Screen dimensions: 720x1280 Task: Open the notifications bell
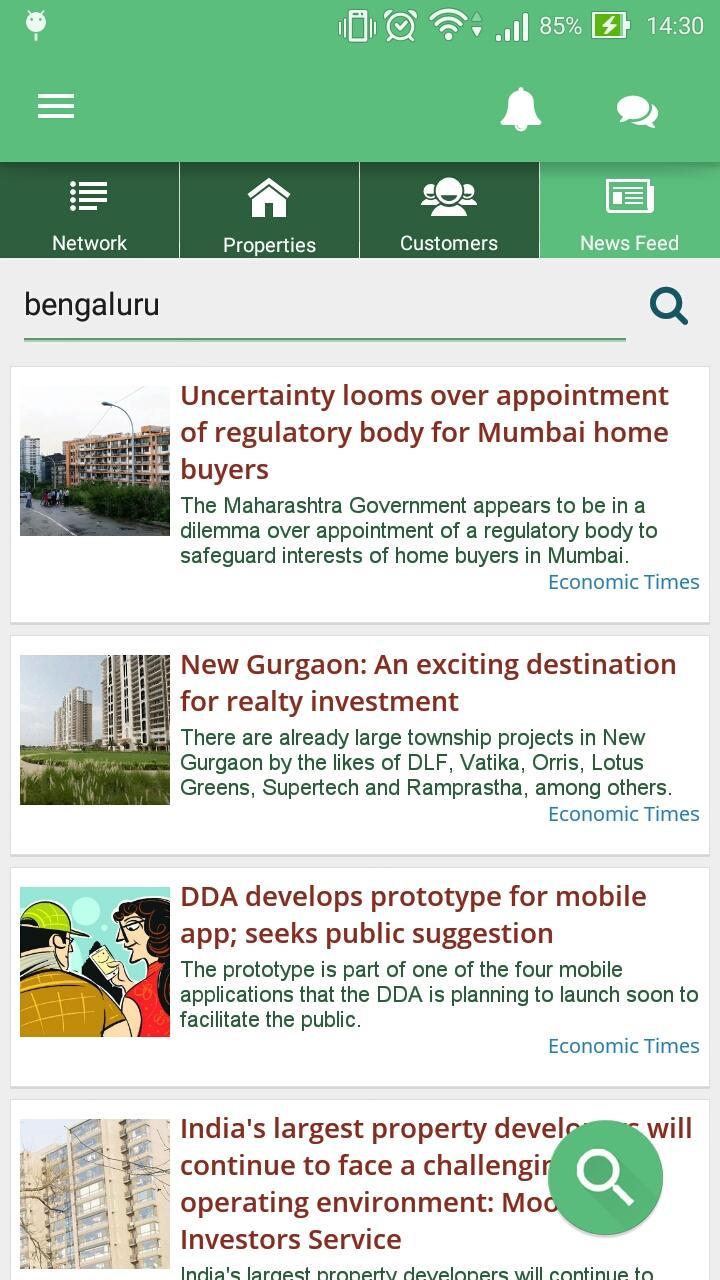520,109
